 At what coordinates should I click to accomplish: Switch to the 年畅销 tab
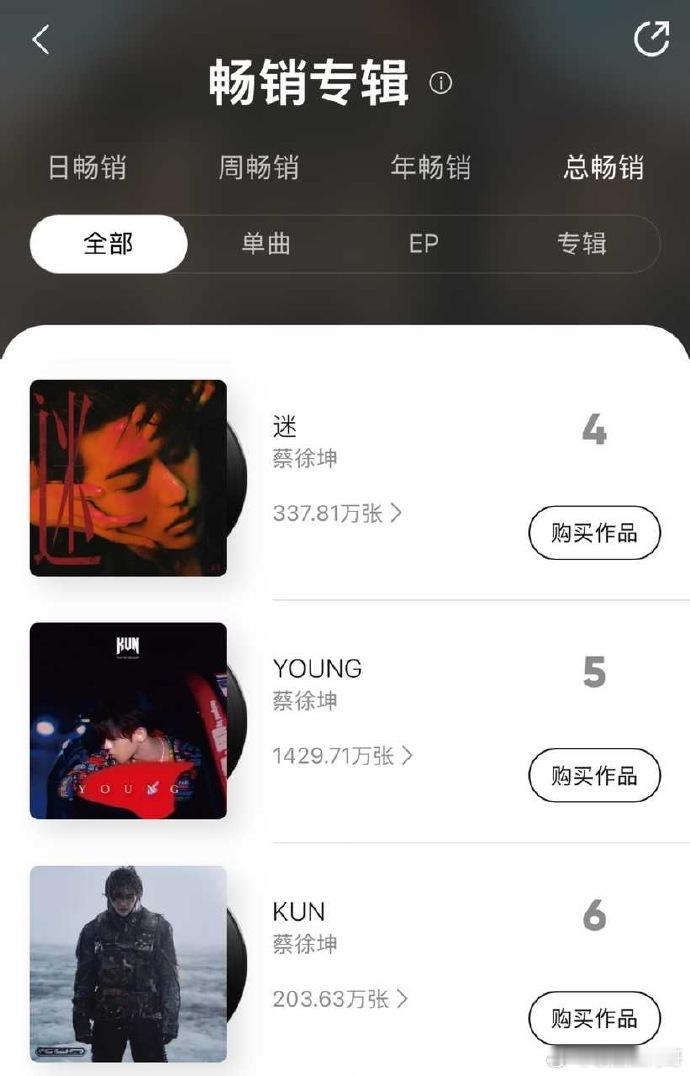(x=431, y=167)
